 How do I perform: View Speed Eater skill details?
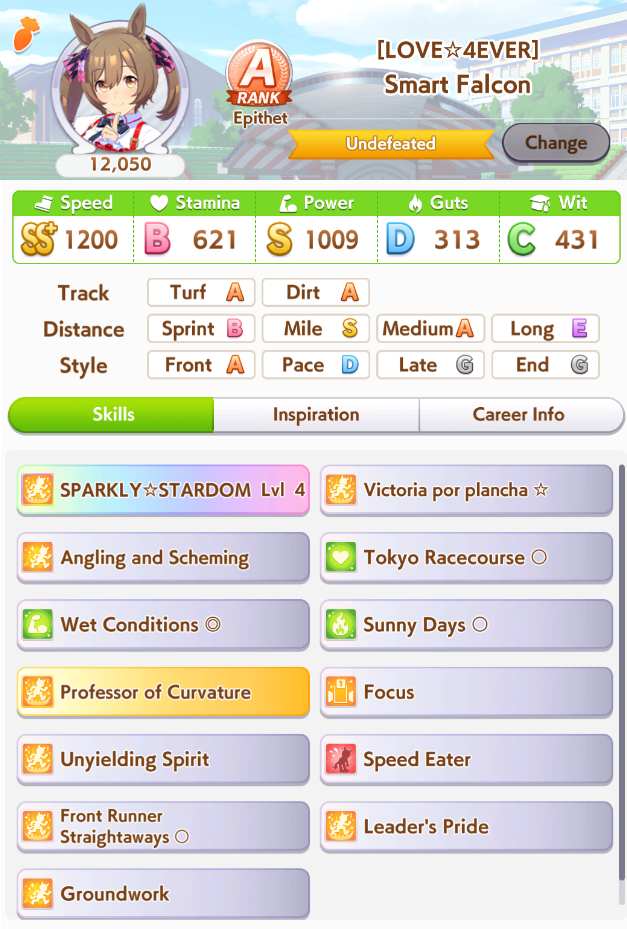[466, 759]
